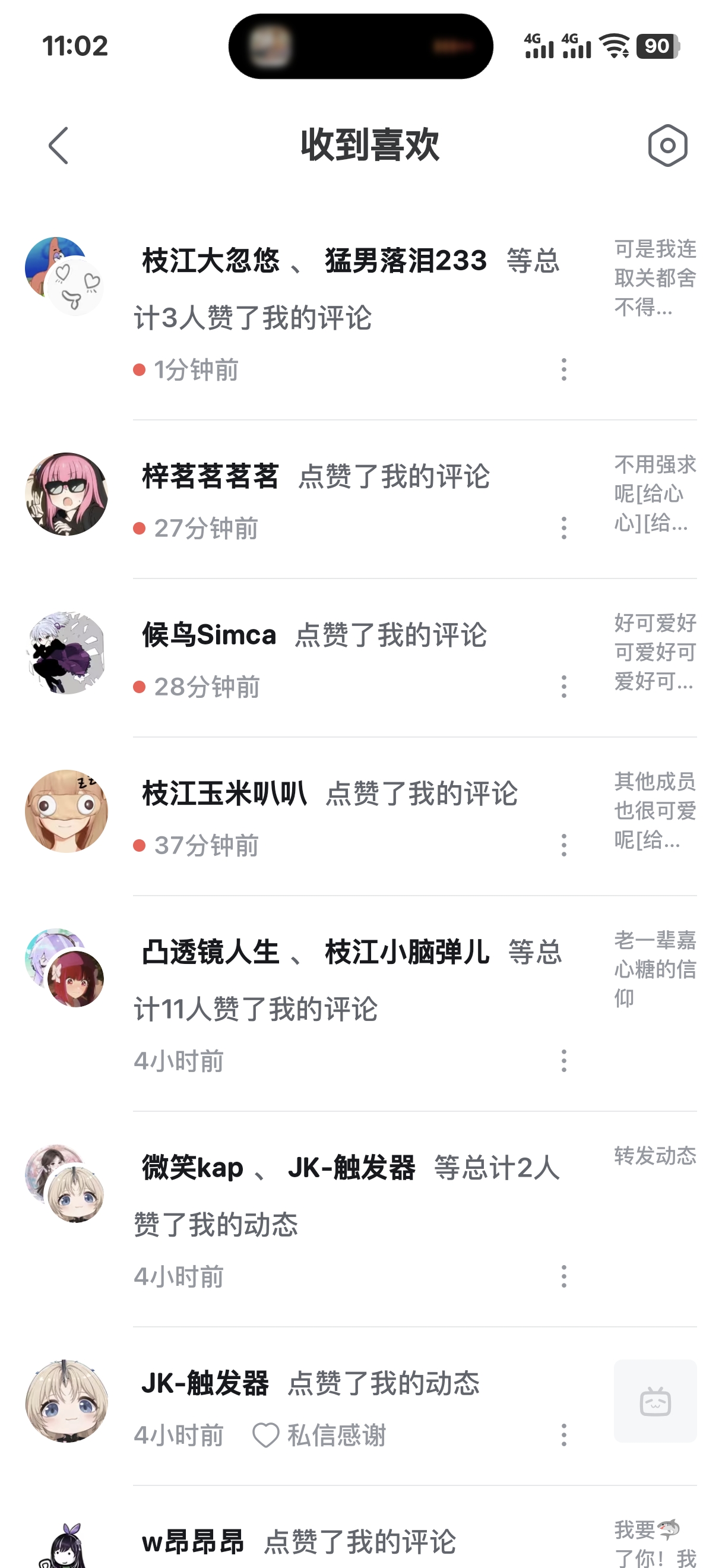Open more options for 候鸟Simca's like

click(564, 687)
